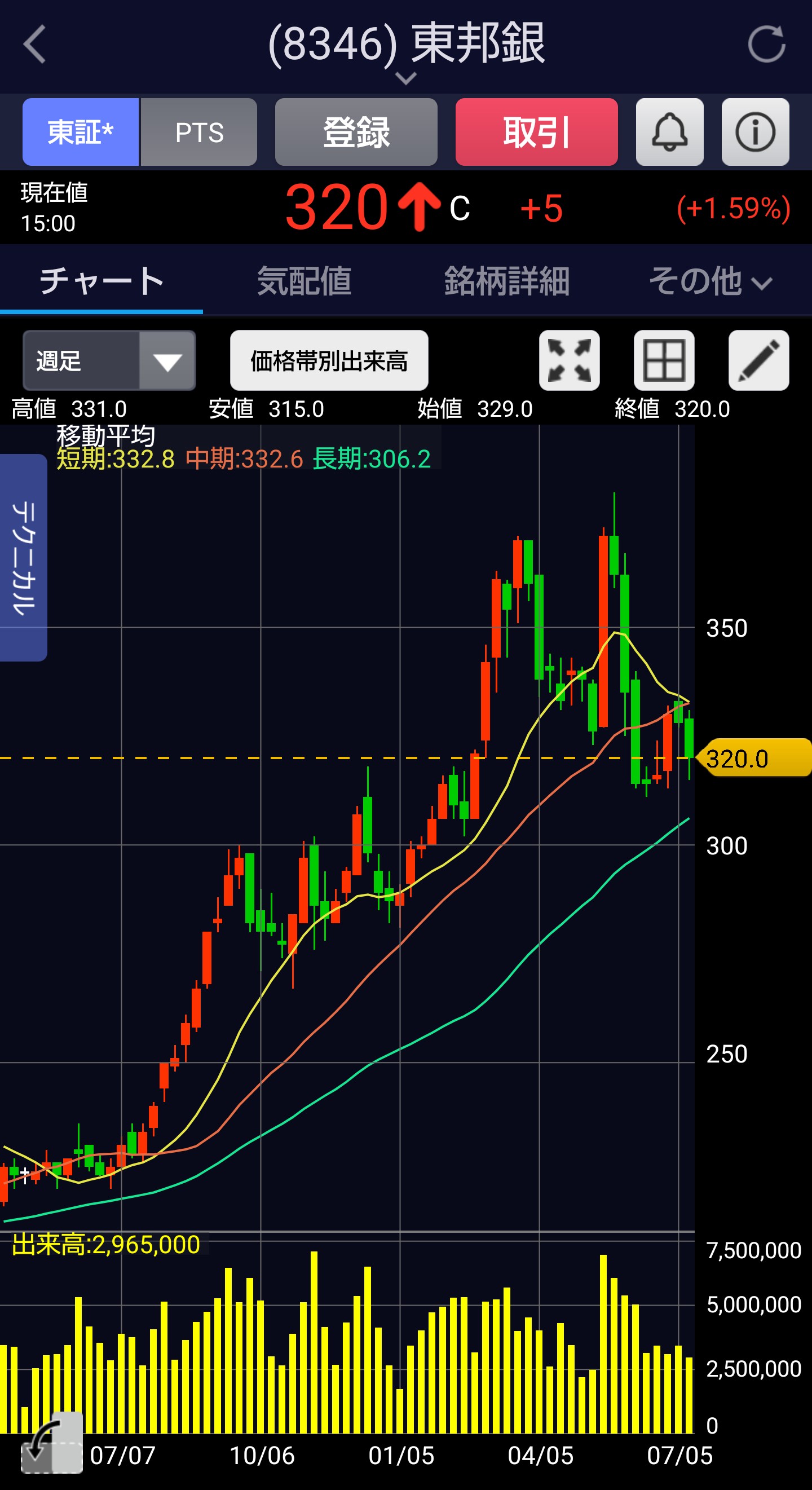Switch to the 東証 market segment
The height and width of the screenshot is (1490, 812).
click(81, 132)
